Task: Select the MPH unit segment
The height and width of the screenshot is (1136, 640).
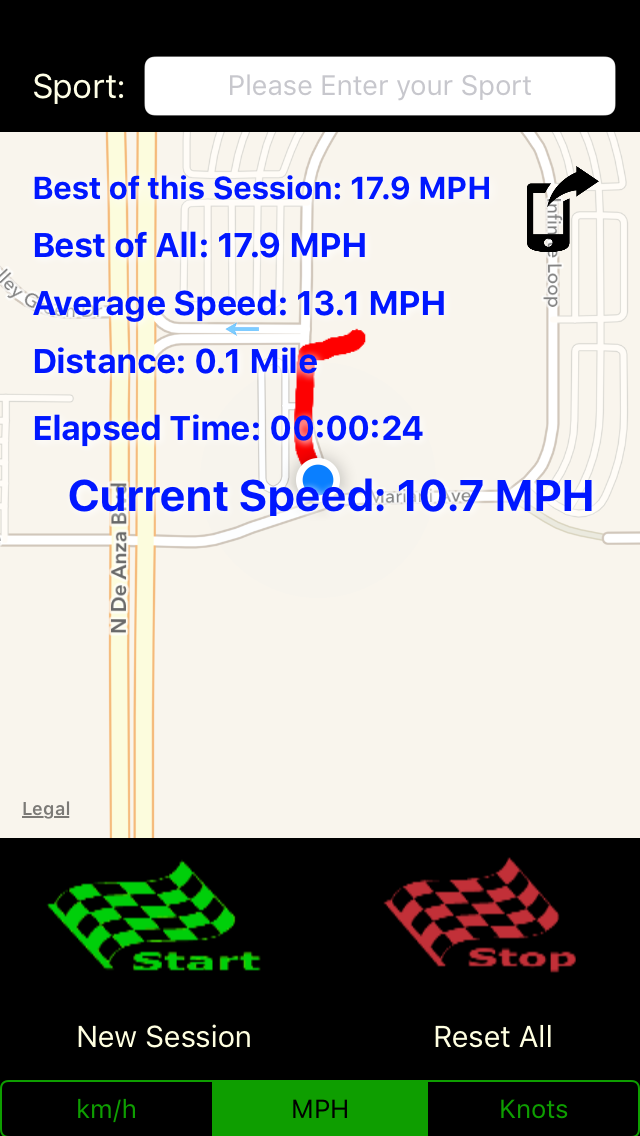Action: coord(320,1109)
